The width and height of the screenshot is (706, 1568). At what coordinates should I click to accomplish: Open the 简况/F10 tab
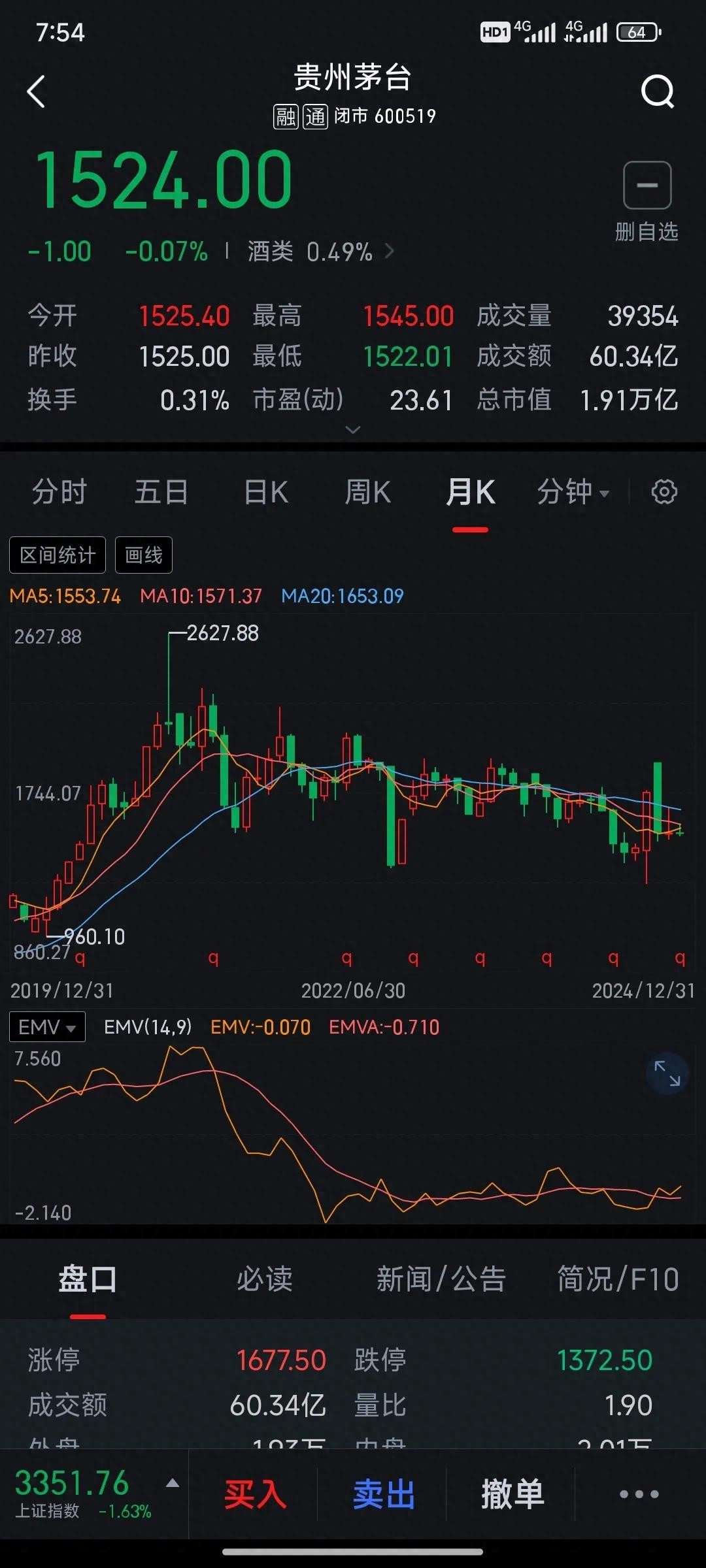pos(618,1279)
